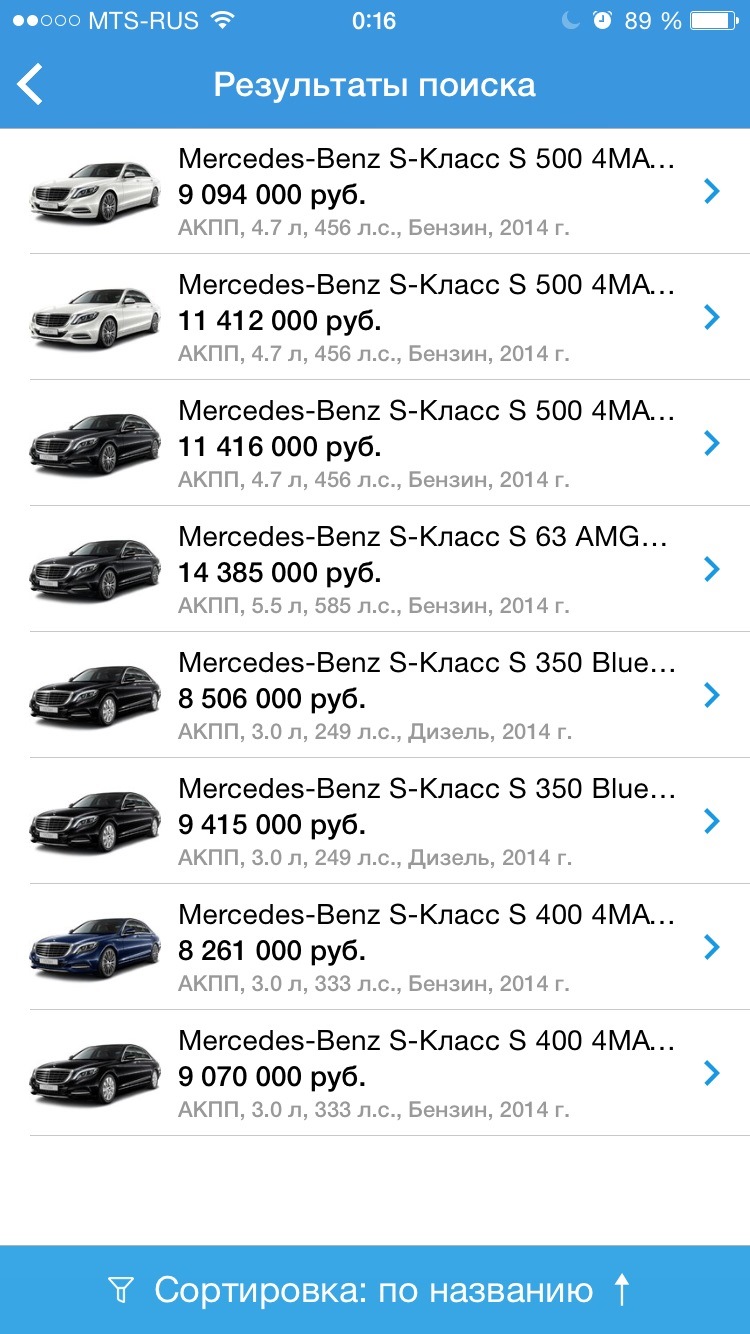Change sorting via Сортировка: по названию
Screen dimensions: 750x1334
point(375,1290)
